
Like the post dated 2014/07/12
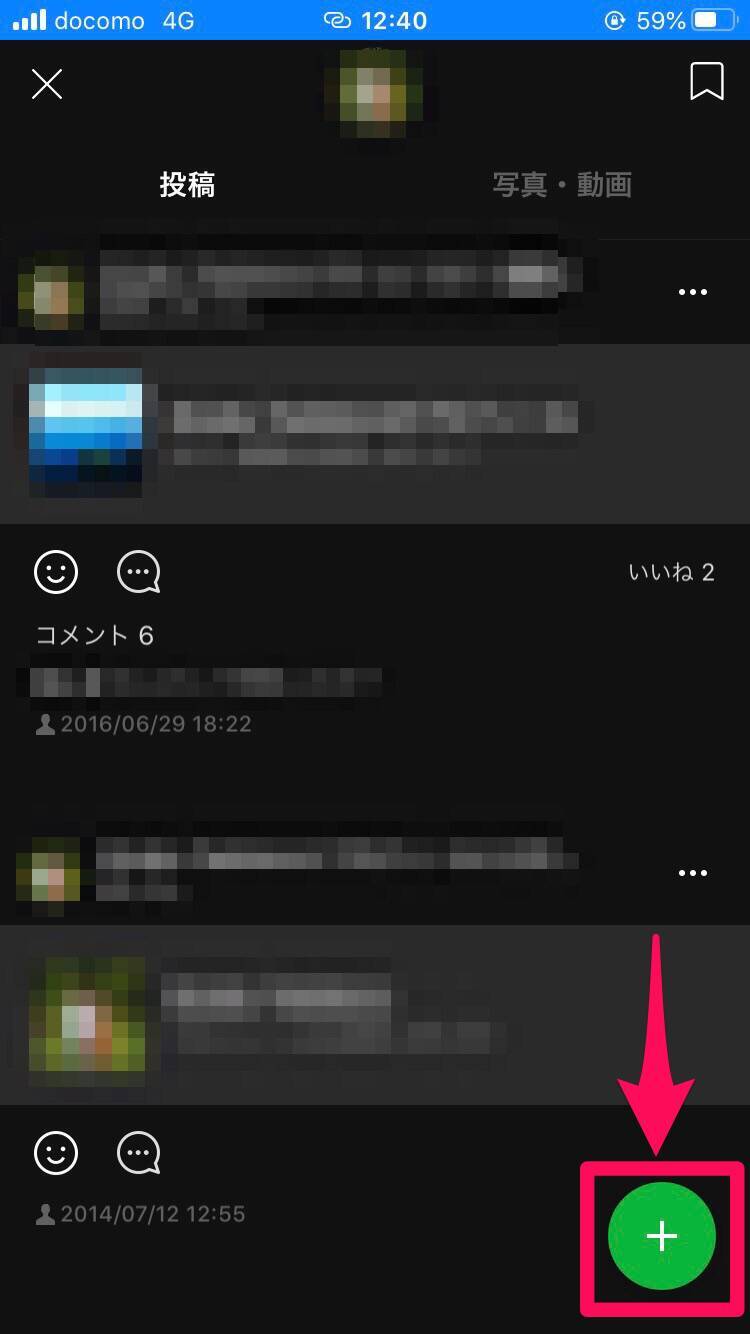[56, 1154]
